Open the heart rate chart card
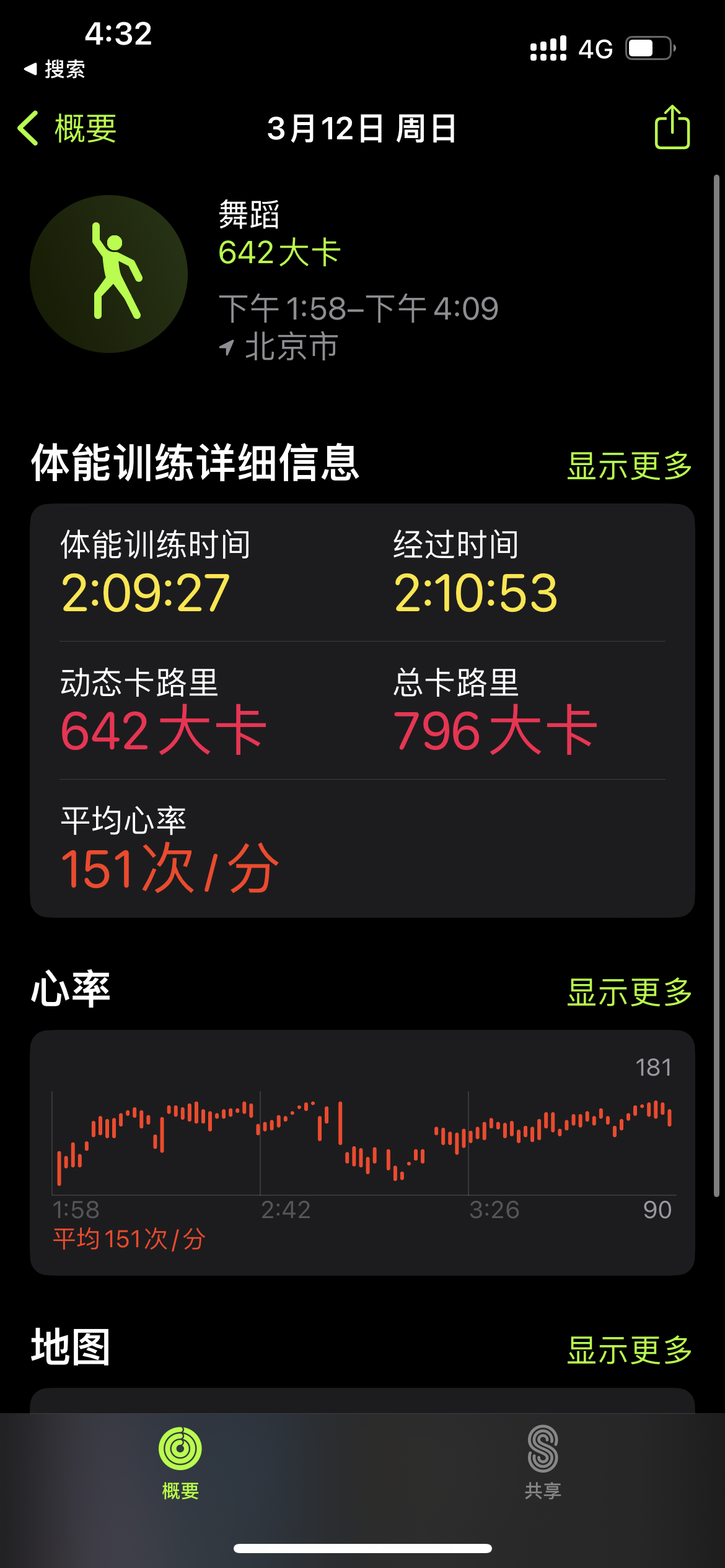Viewport: 725px width, 1568px height. click(x=362, y=1152)
